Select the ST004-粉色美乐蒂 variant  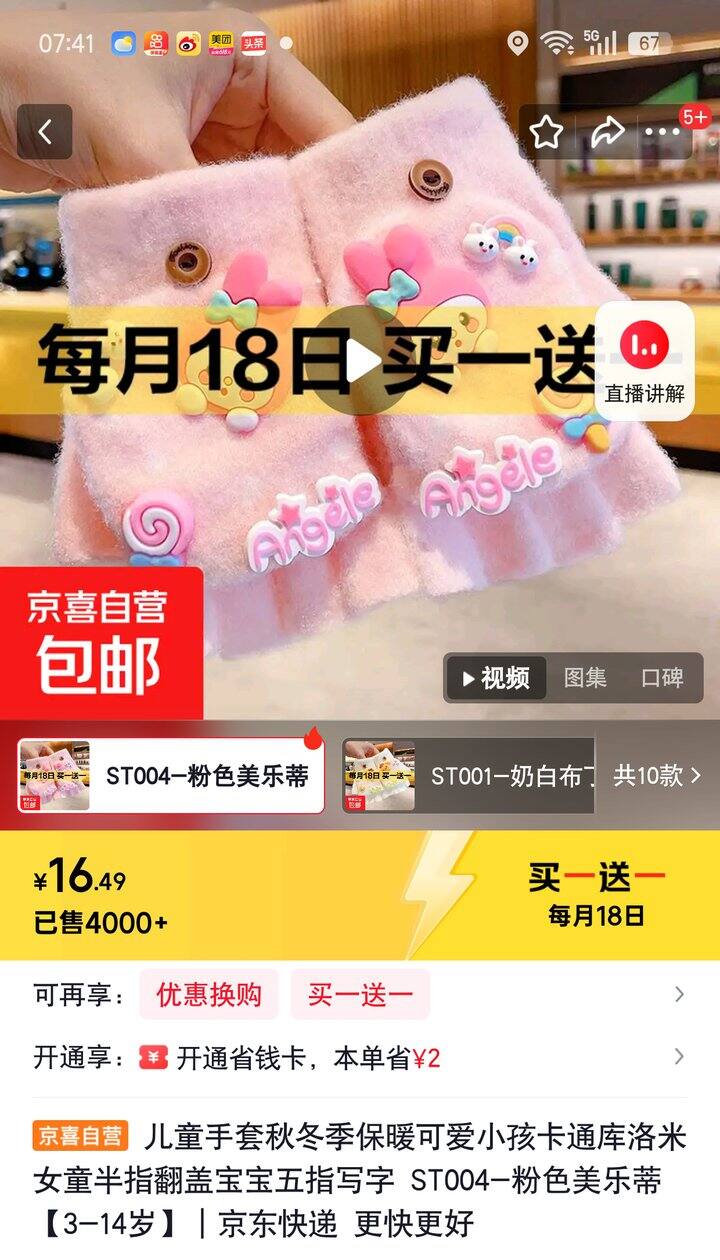(170, 776)
